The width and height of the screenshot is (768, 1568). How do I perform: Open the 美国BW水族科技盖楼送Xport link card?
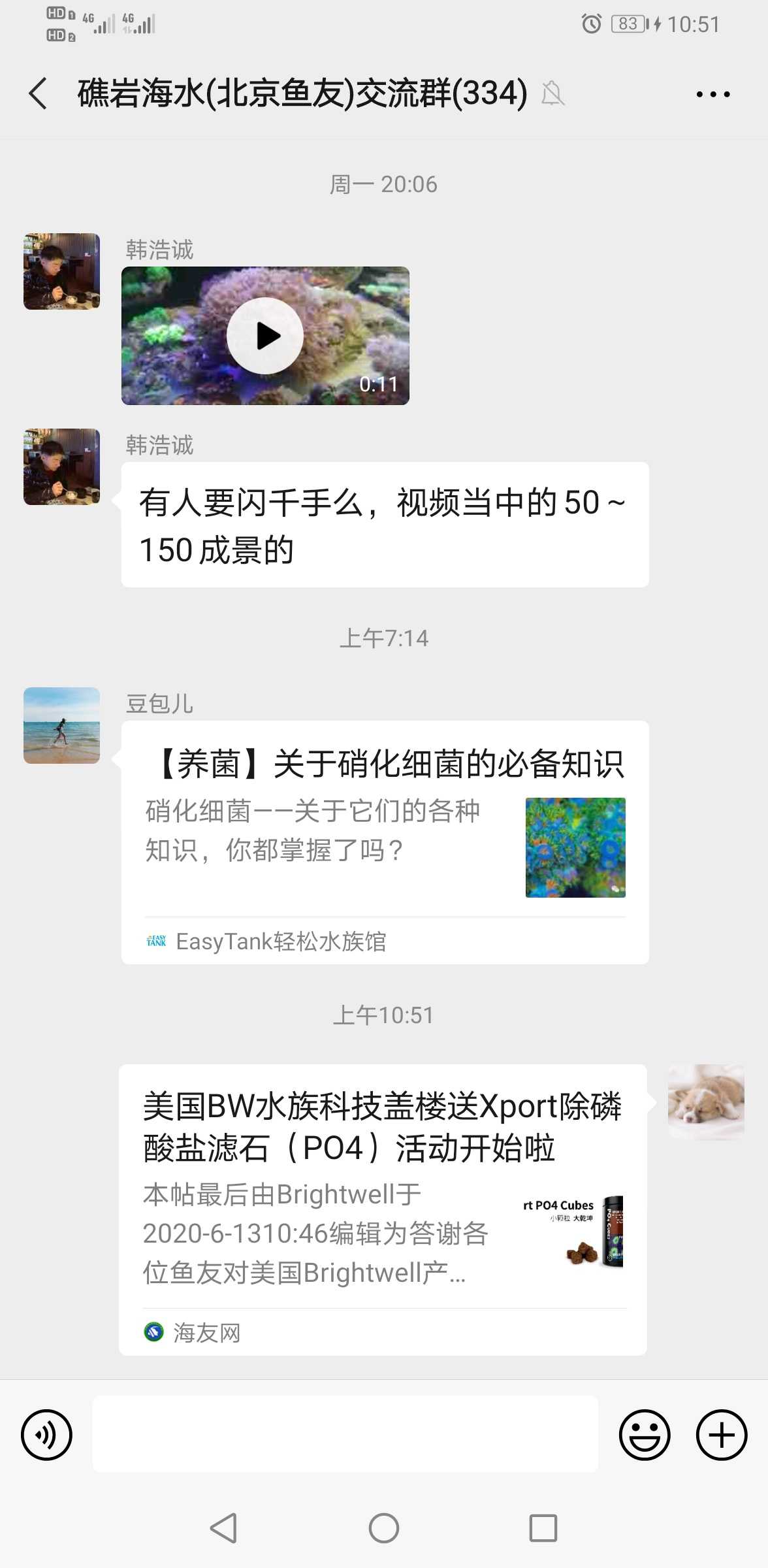pos(383,1209)
